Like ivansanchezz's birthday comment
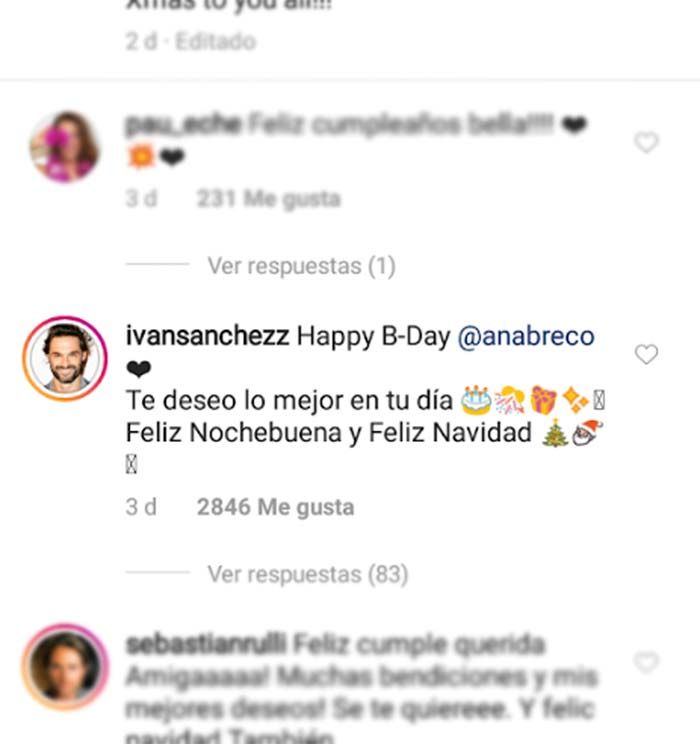Image resolution: width=700 pixels, height=744 pixels. (x=647, y=354)
